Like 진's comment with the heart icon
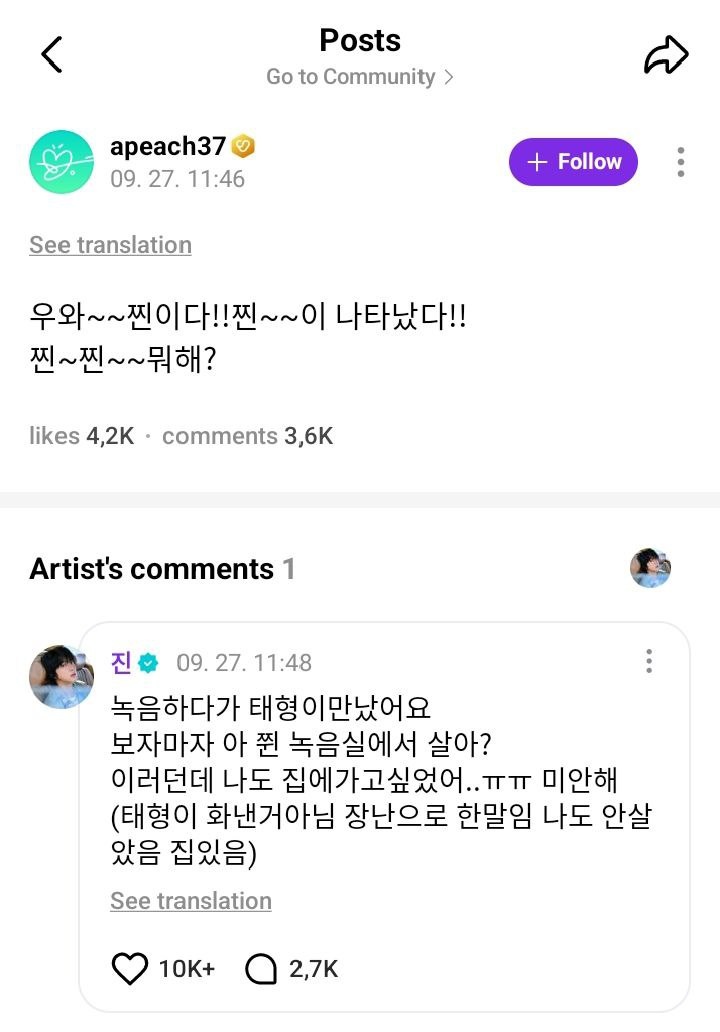Screen dimensions: 720x1032 130,968
